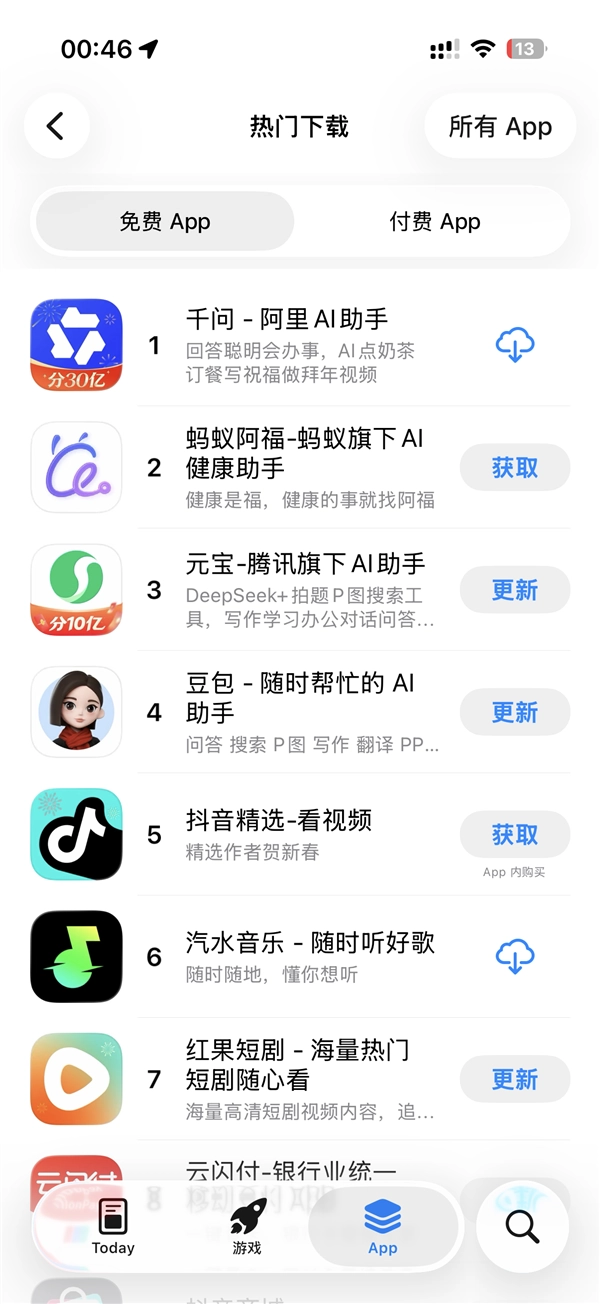600x1304 pixels.
Task: Redownload 千问 with the cloud icon
Action: click(x=515, y=346)
